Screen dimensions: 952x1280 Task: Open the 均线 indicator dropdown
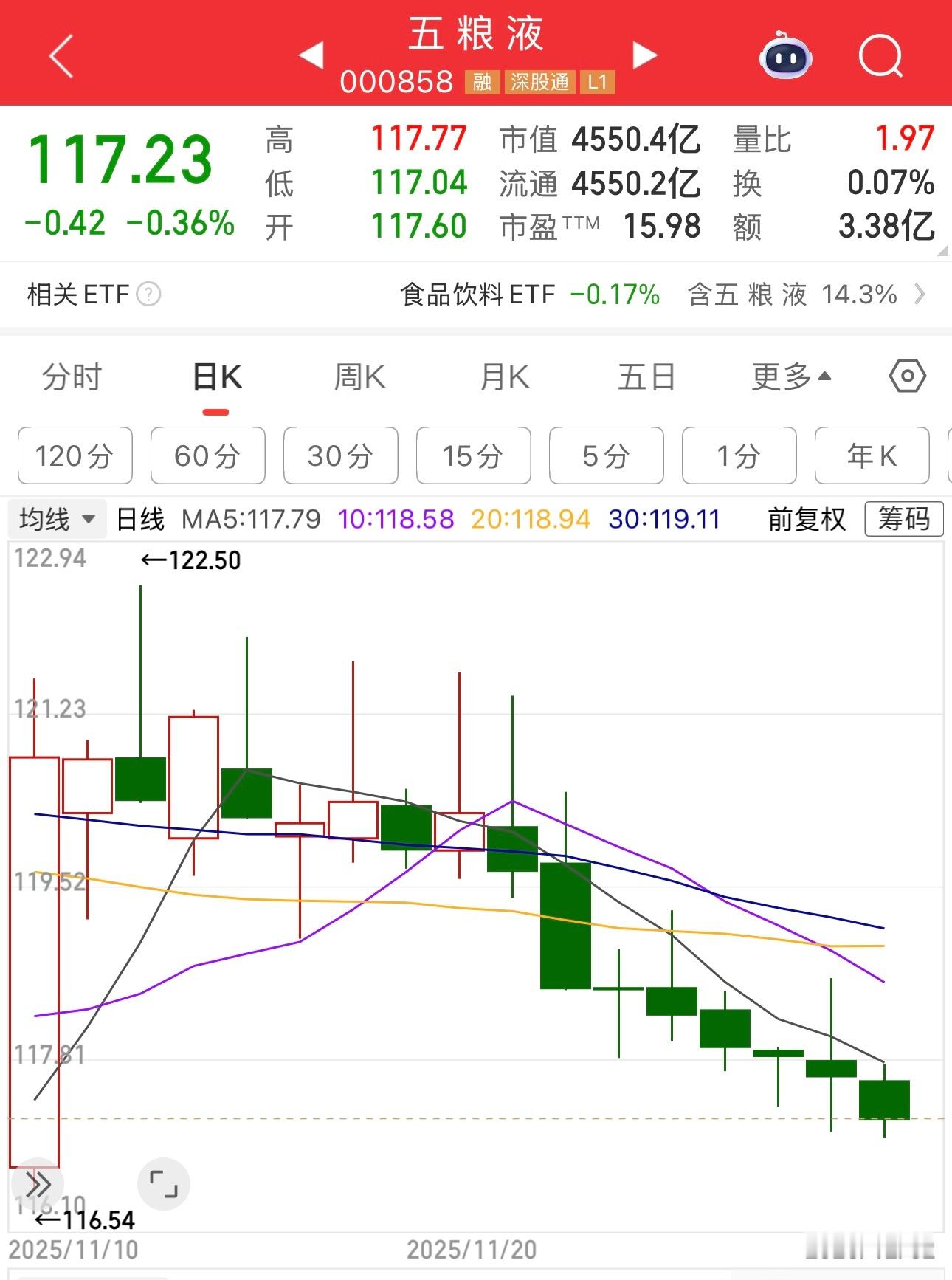(x=56, y=519)
